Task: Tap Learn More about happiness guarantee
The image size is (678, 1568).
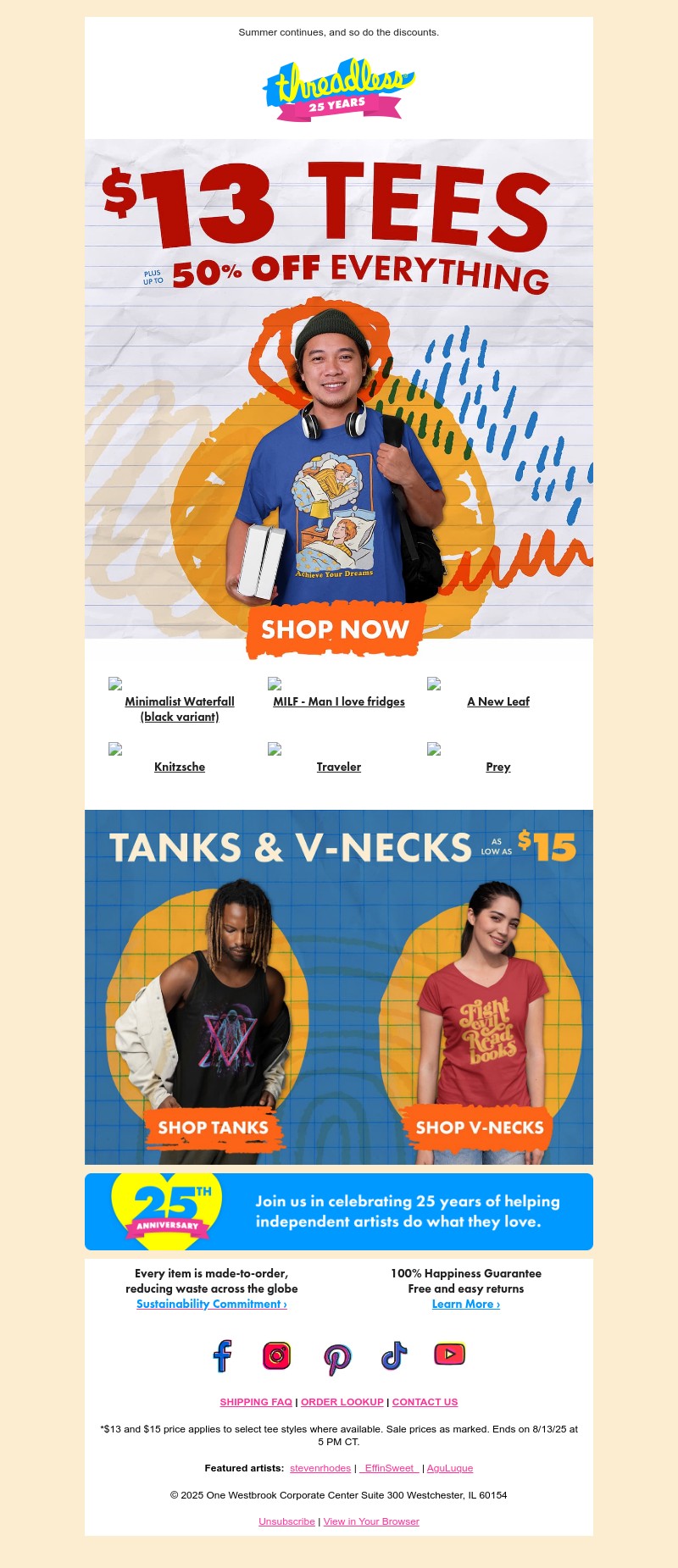Action: [466, 1304]
